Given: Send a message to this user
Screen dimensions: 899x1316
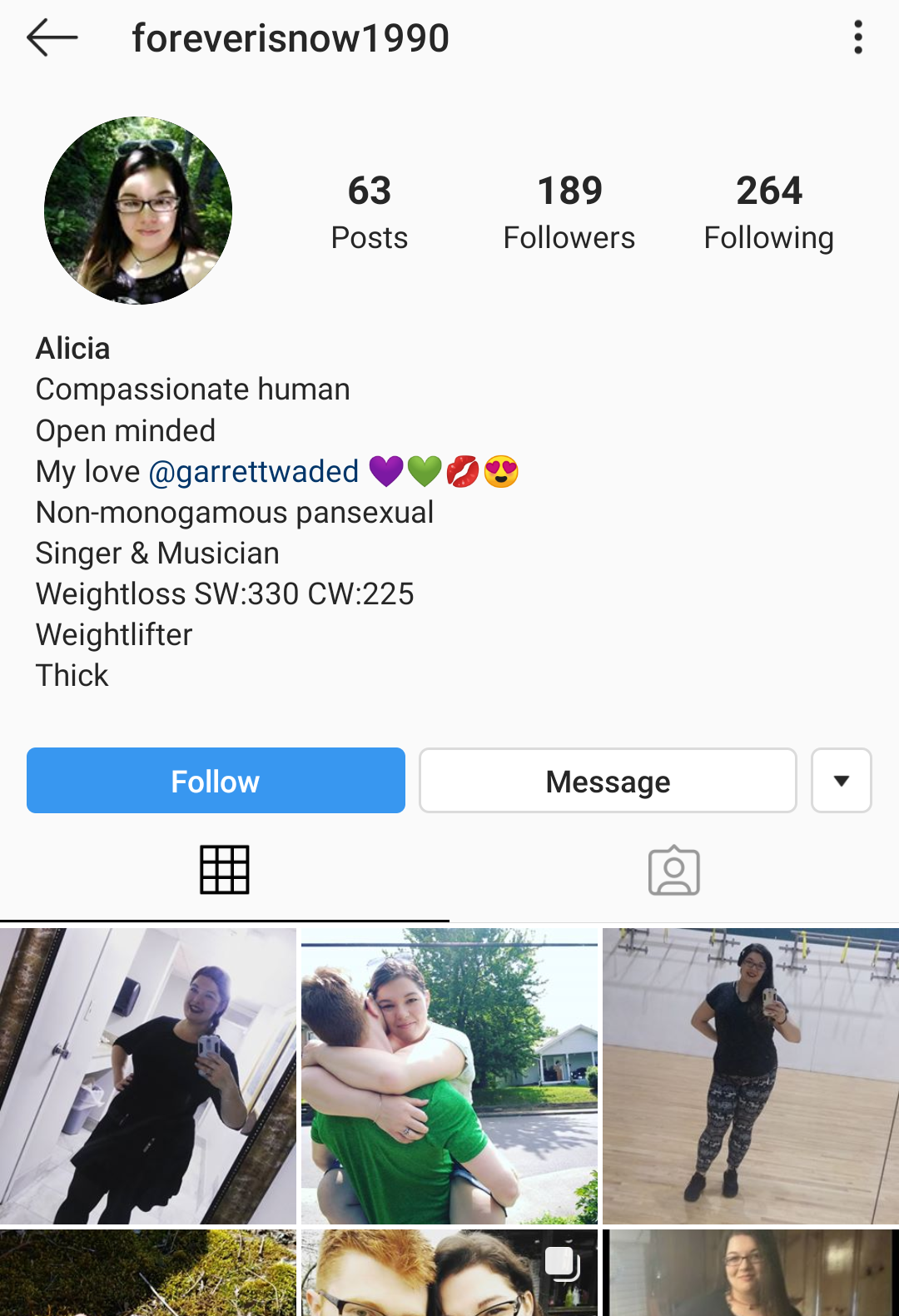Looking at the screenshot, I should 608,781.
